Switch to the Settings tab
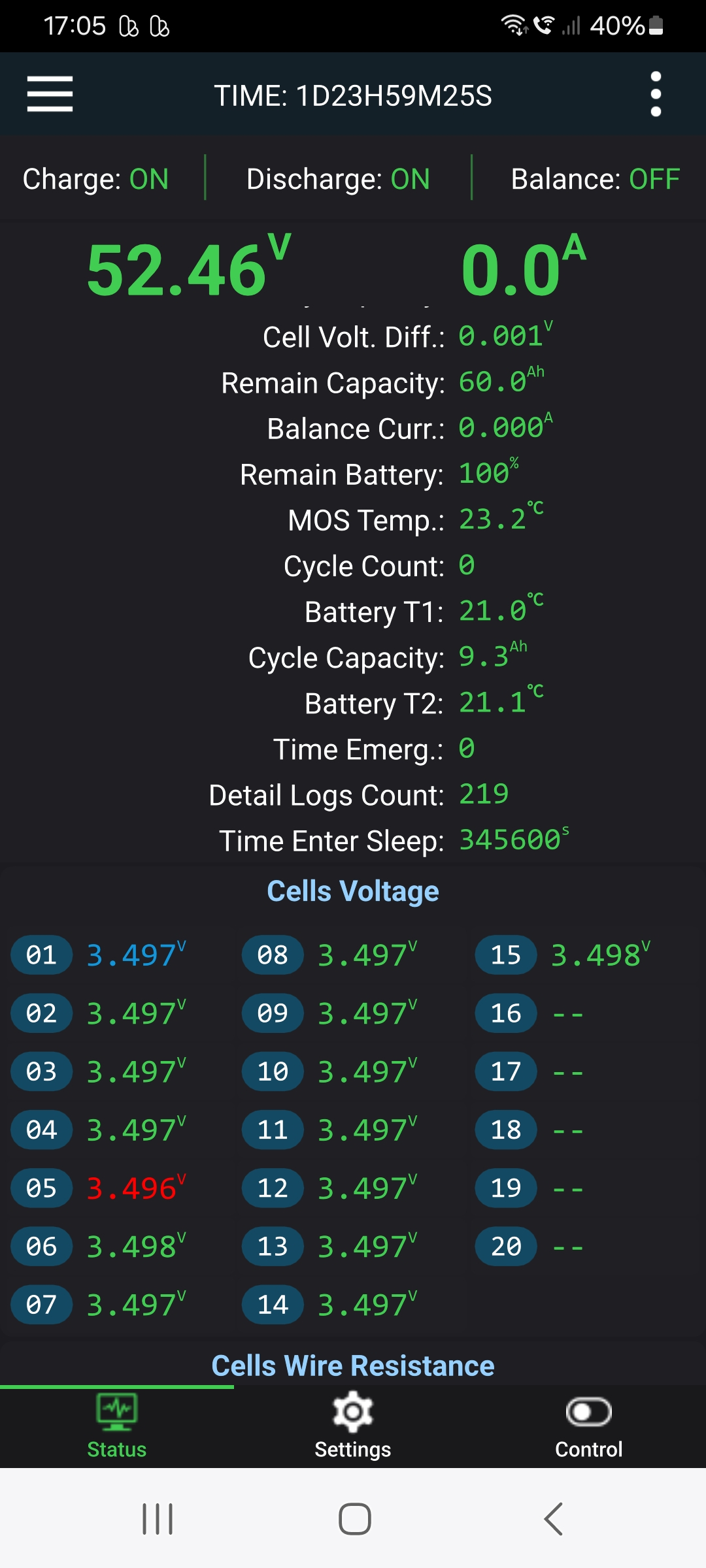 point(353,1427)
